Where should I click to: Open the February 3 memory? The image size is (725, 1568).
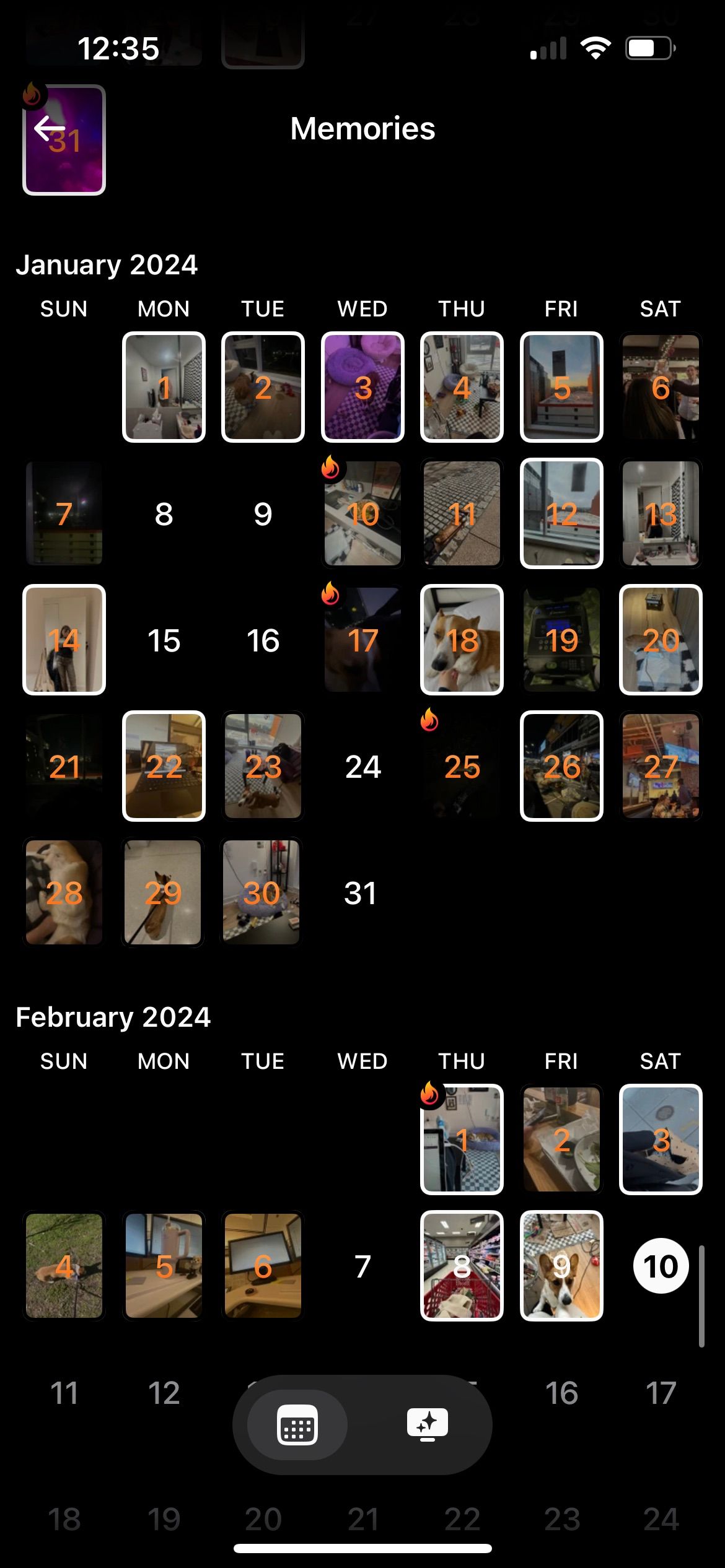[x=661, y=1140]
